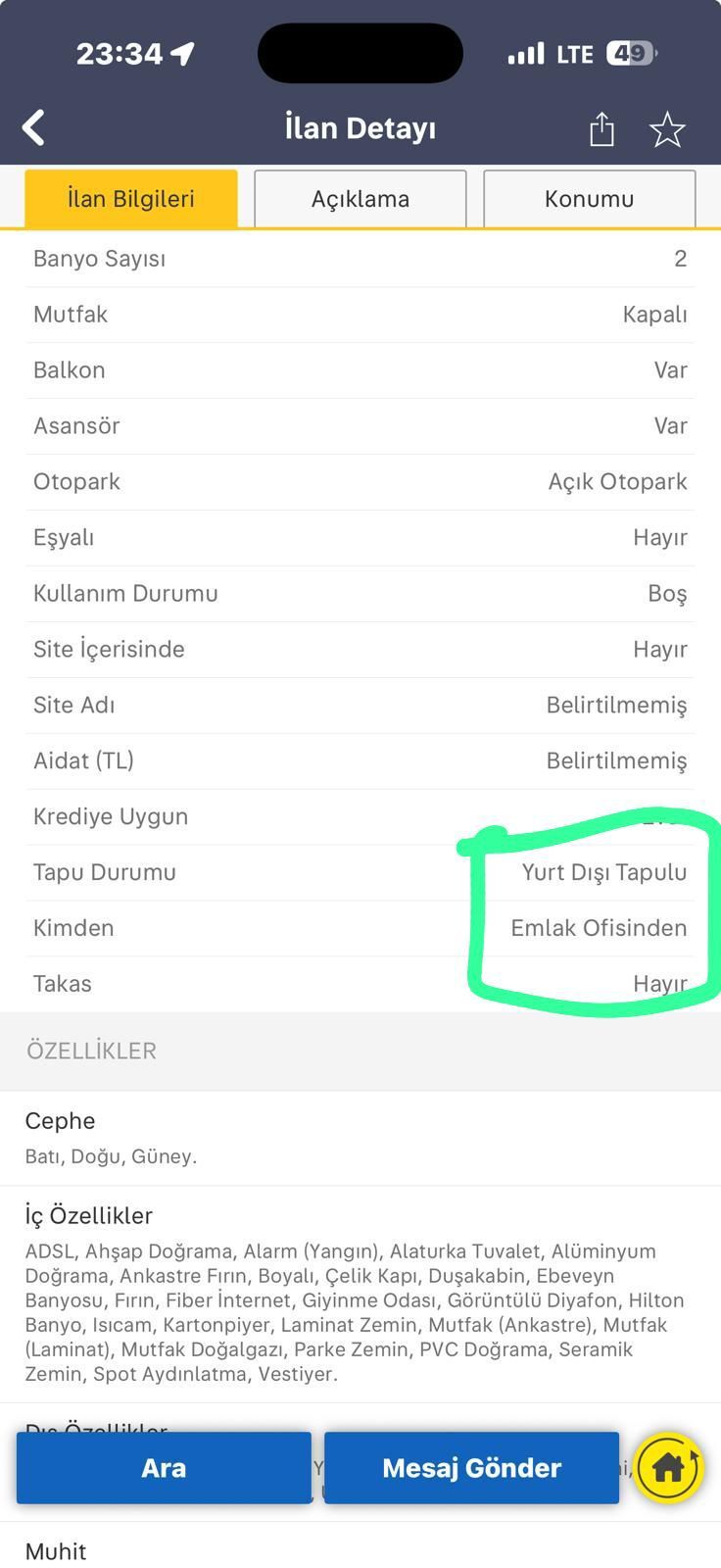Tap the Eşyalı value Hayır

[661, 537]
